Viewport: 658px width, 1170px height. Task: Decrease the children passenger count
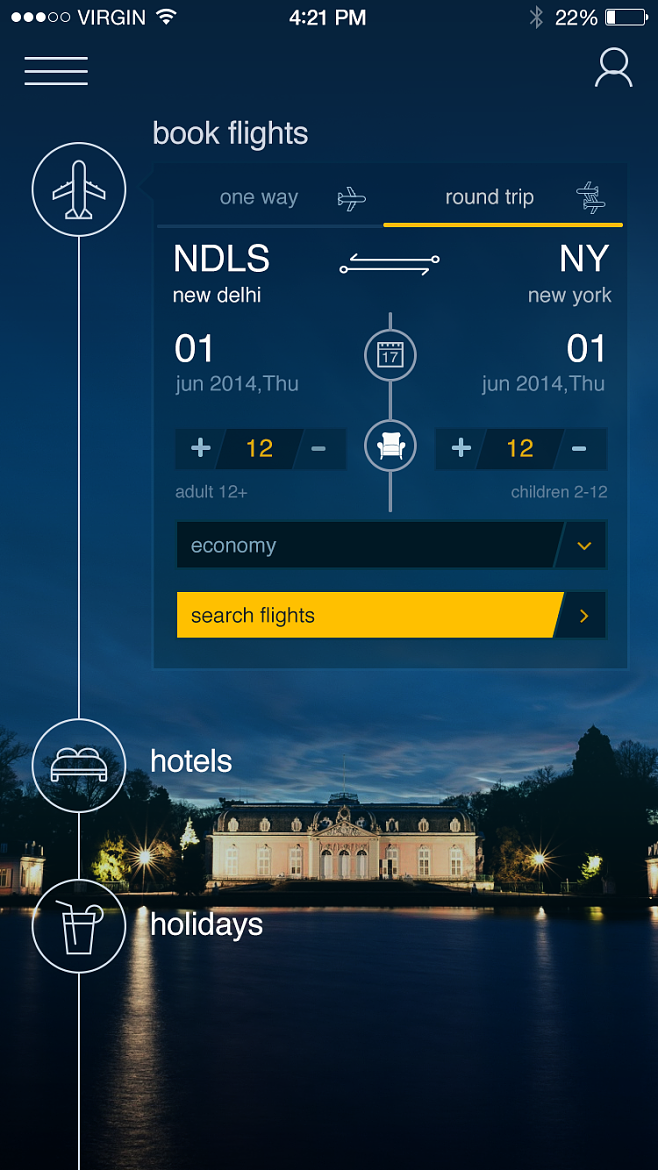[579, 448]
